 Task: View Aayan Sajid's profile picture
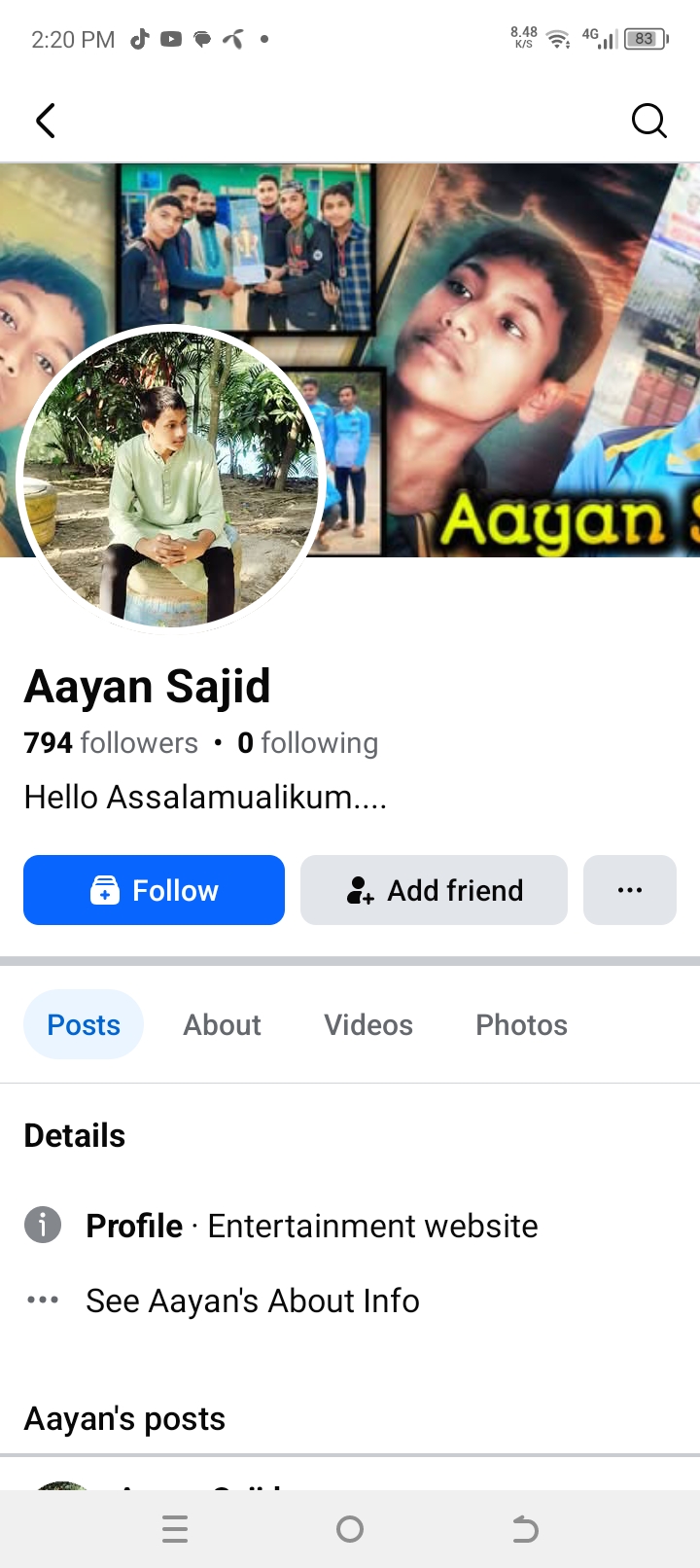pos(170,479)
